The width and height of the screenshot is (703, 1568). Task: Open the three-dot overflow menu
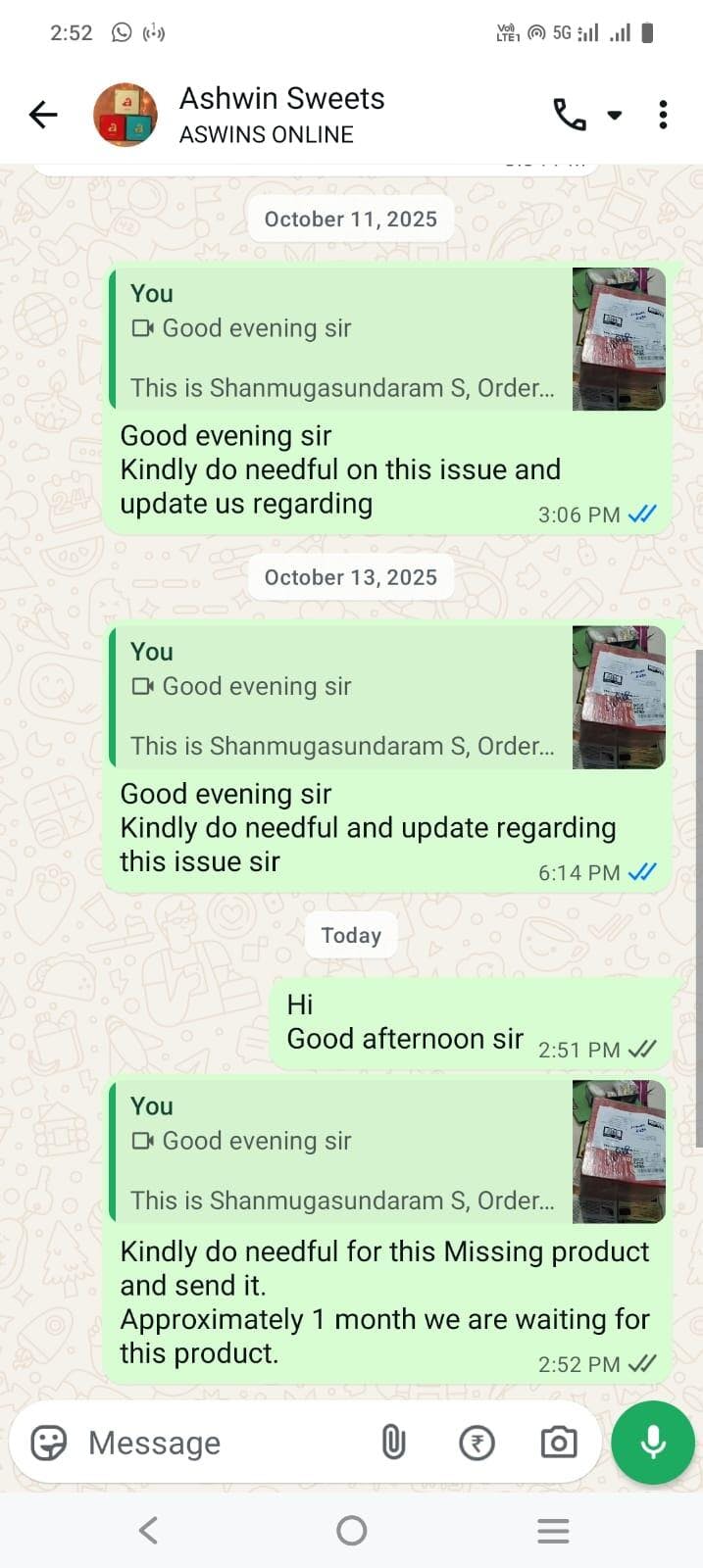664,115
